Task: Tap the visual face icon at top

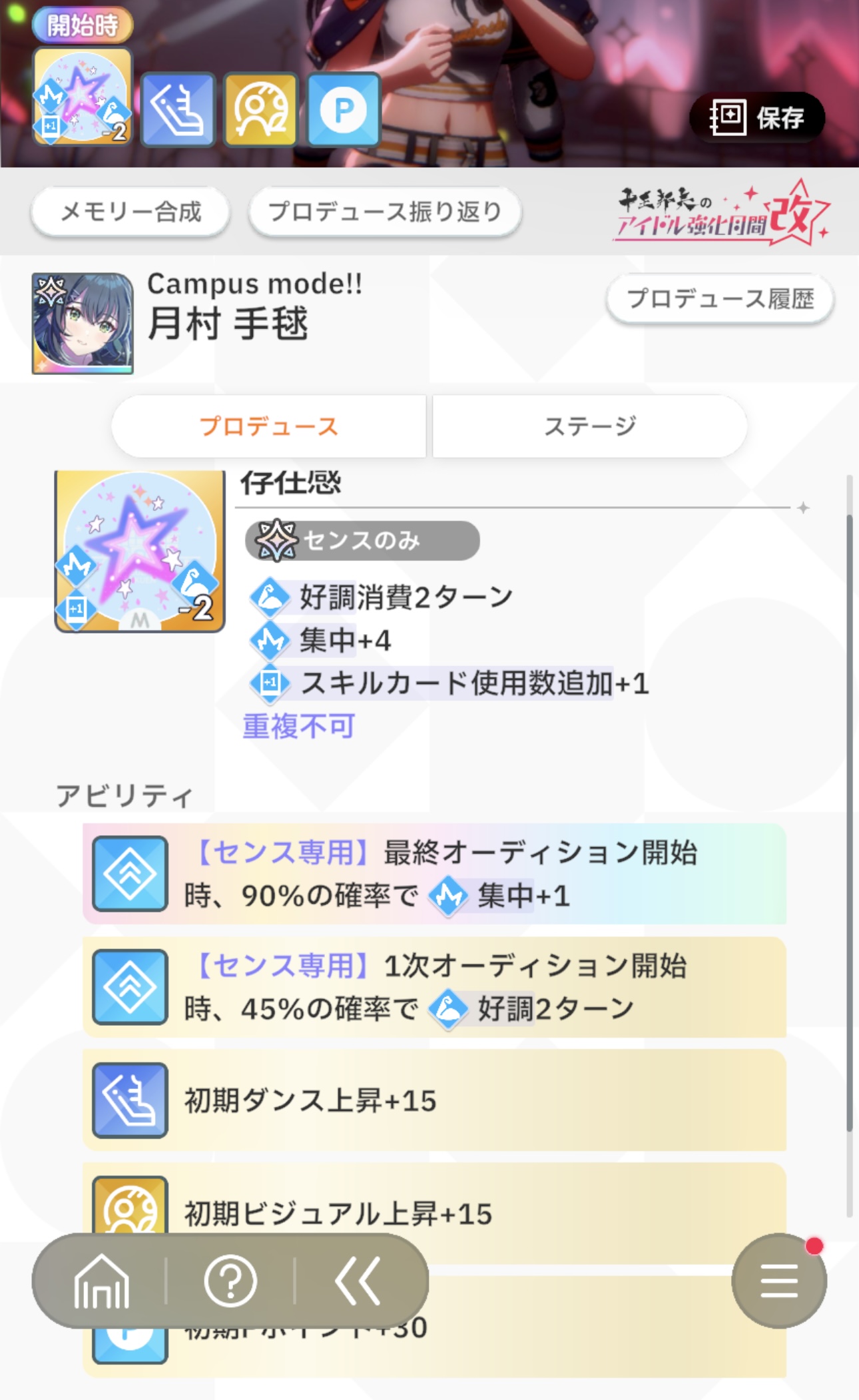Action: 260,109
